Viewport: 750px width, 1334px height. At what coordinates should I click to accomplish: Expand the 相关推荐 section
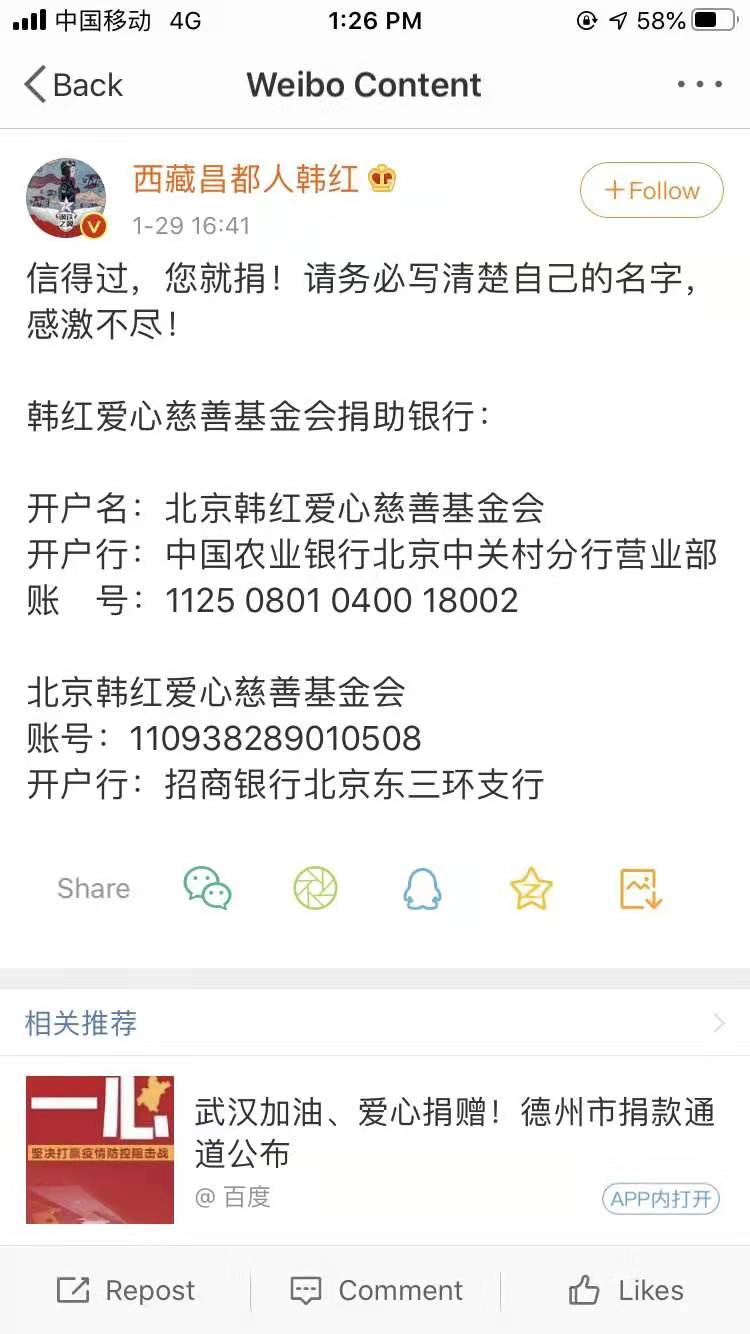(x=375, y=1023)
